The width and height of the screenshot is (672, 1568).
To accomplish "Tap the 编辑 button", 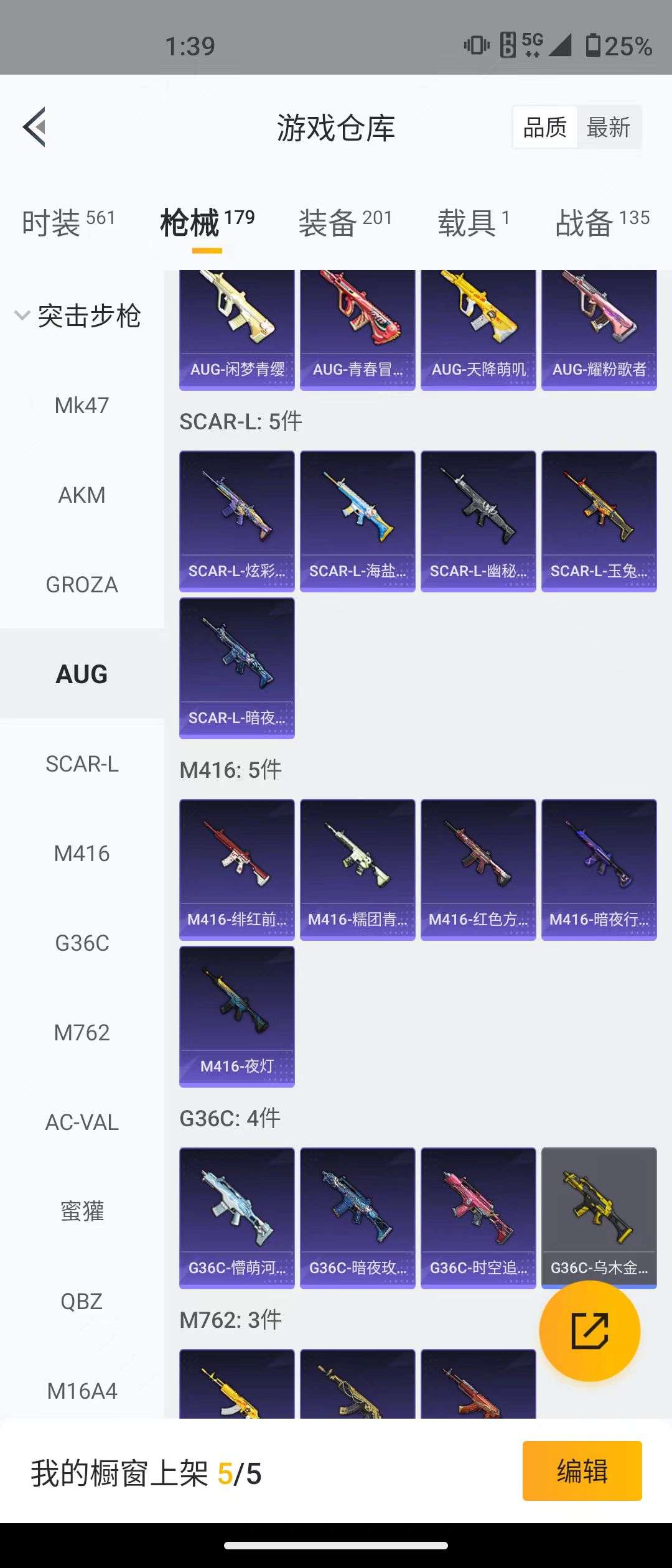I will [582, 1471].
